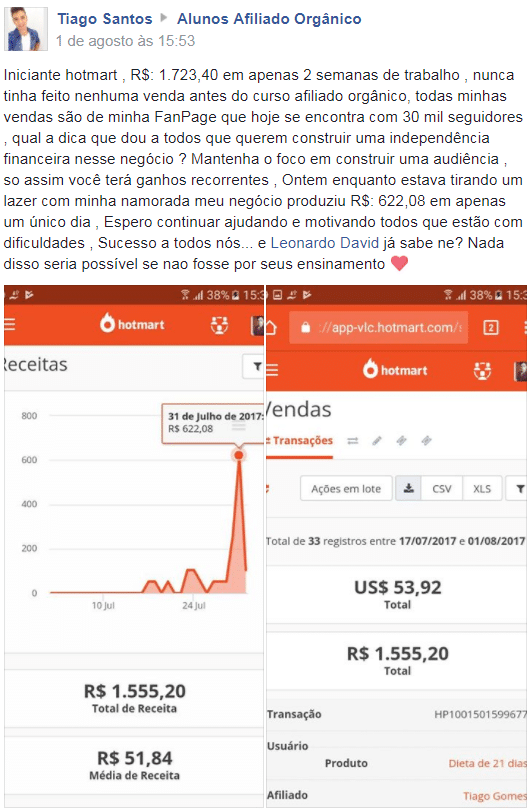View the Vendas transactions screenshot photo
The height and width of the screenshot is (812, 532).
[397, 546]
